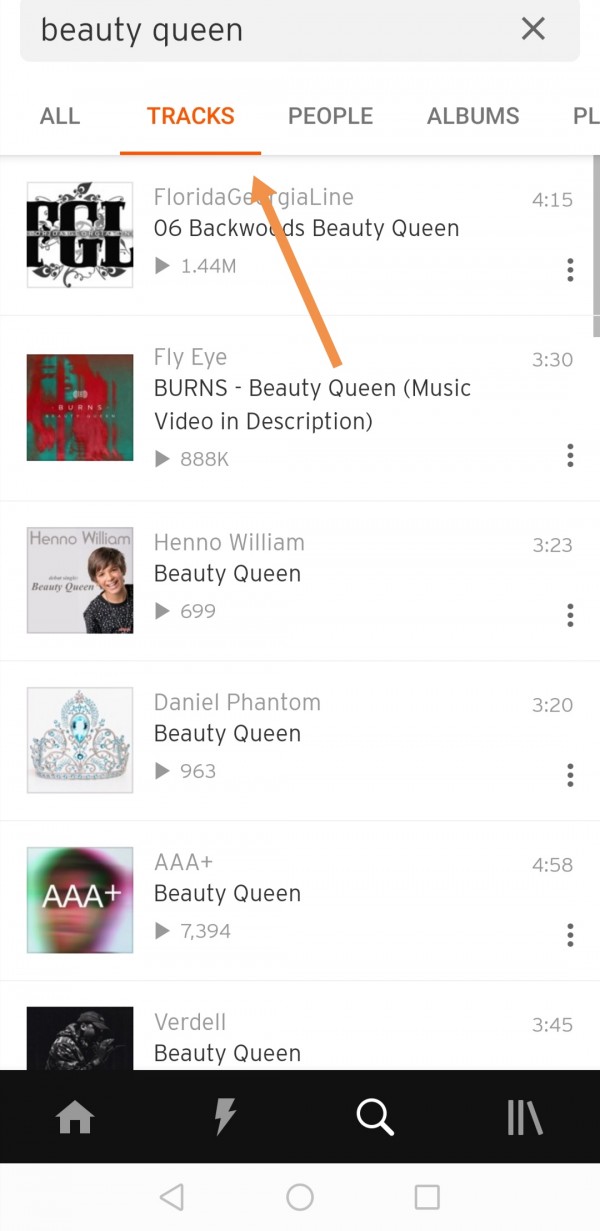Open the three-dot menu on Daniel Phantom's track
Screen dimensions: 600x1231
coord(570,774)
